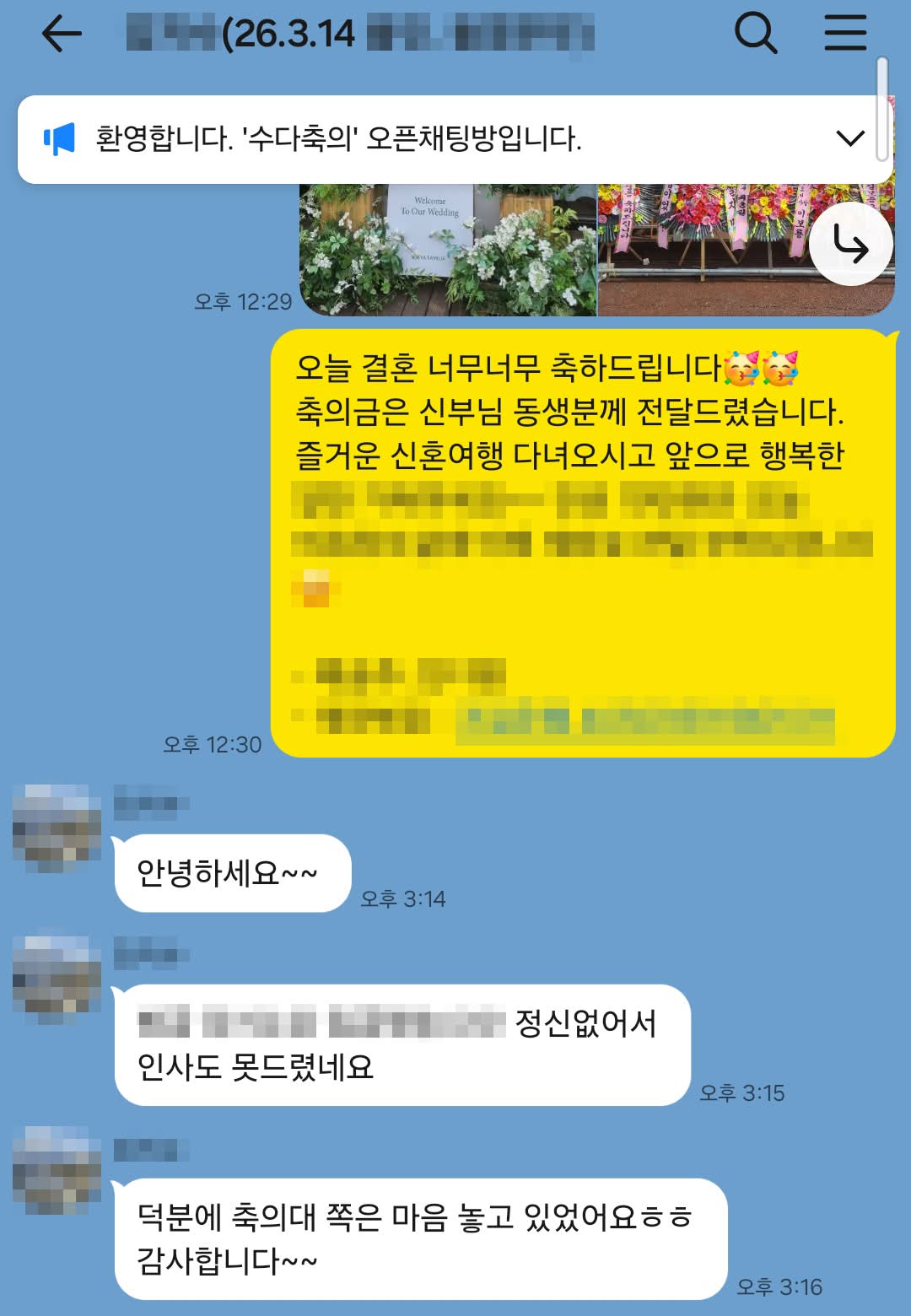The width and height of the screenshot is (911, 1316).
Task: Share the photo message with the arrow button
Action: click(x=850, y=245)
